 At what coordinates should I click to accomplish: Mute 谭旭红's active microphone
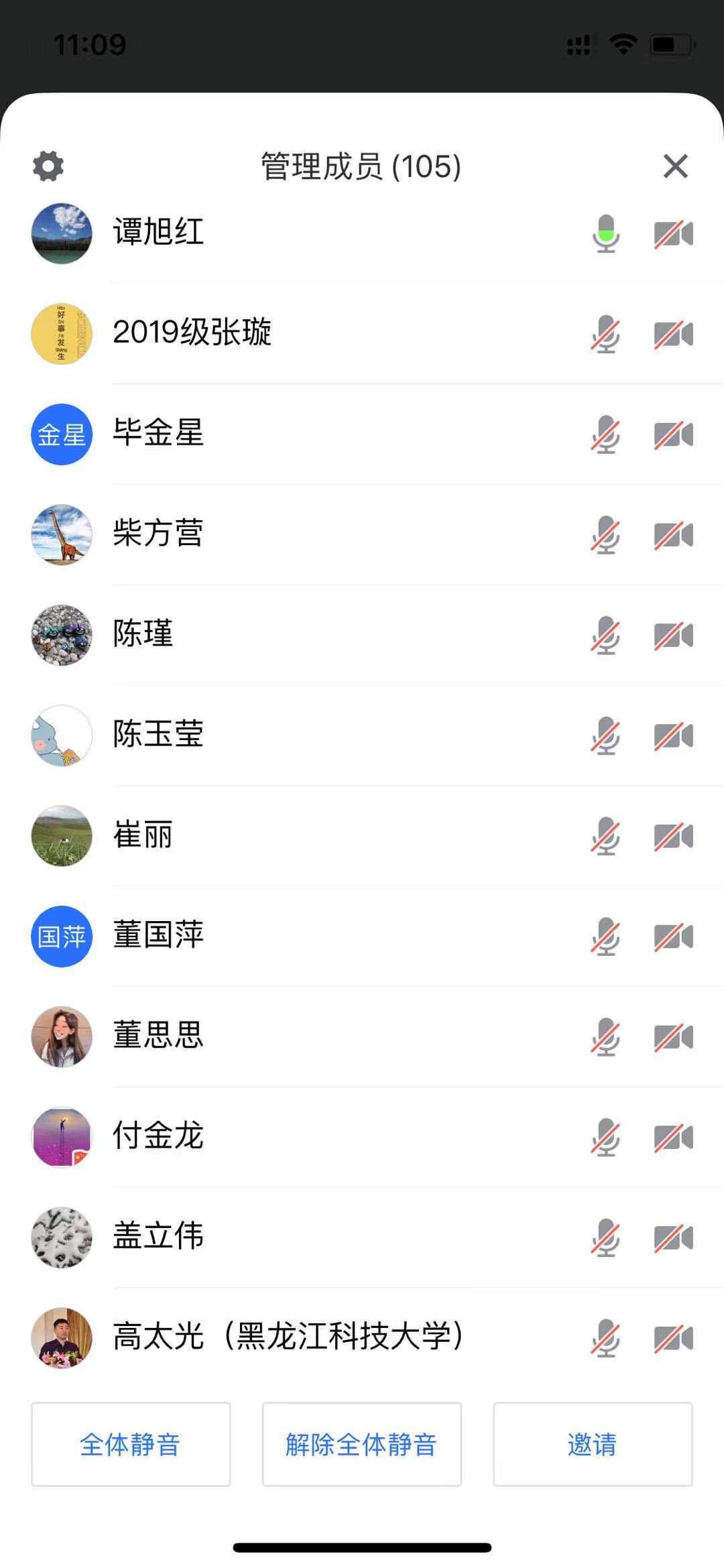pos(605,233)
